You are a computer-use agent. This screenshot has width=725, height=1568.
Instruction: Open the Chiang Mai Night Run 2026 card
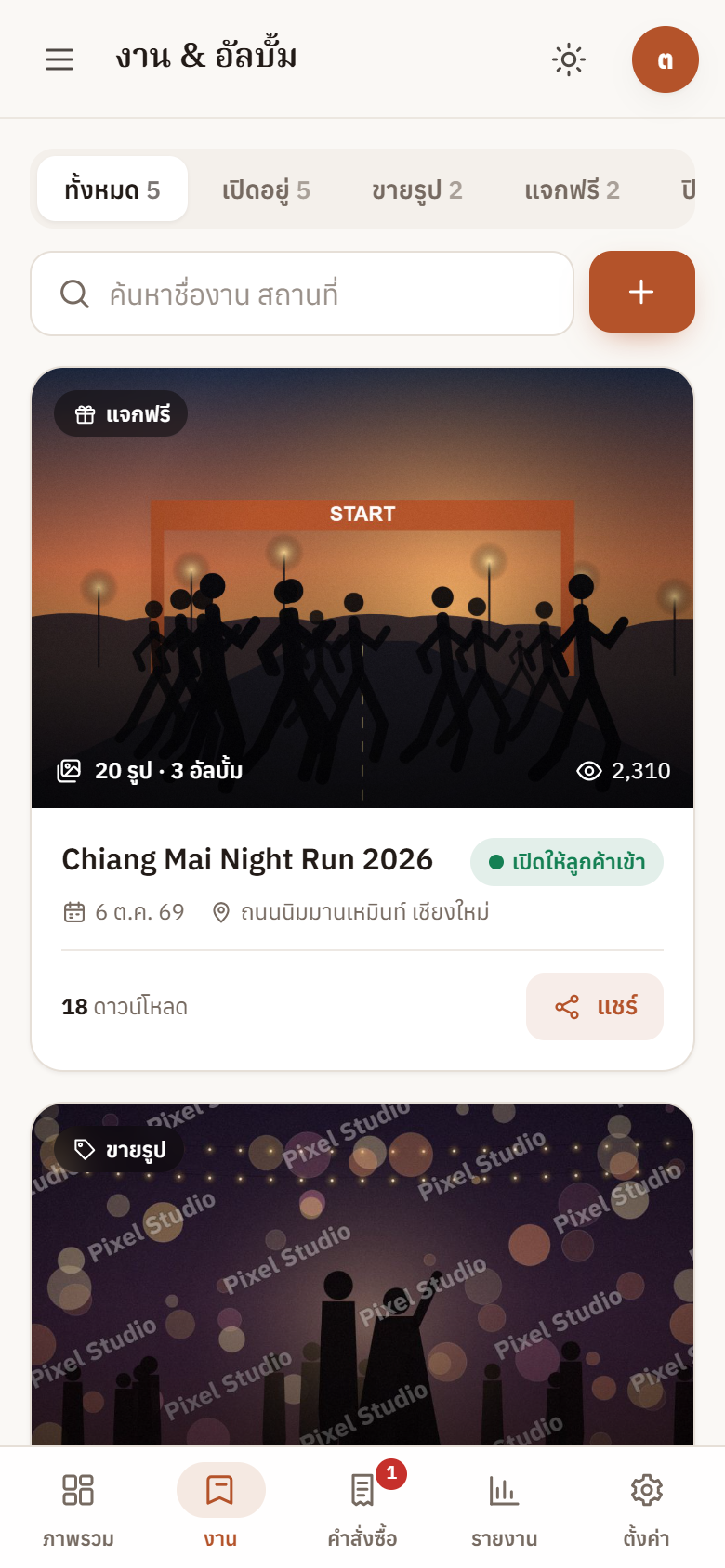(362, 718)
